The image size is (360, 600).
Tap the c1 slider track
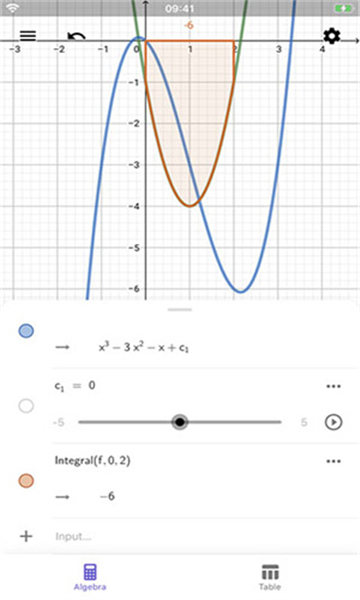[x=180, y=422]
